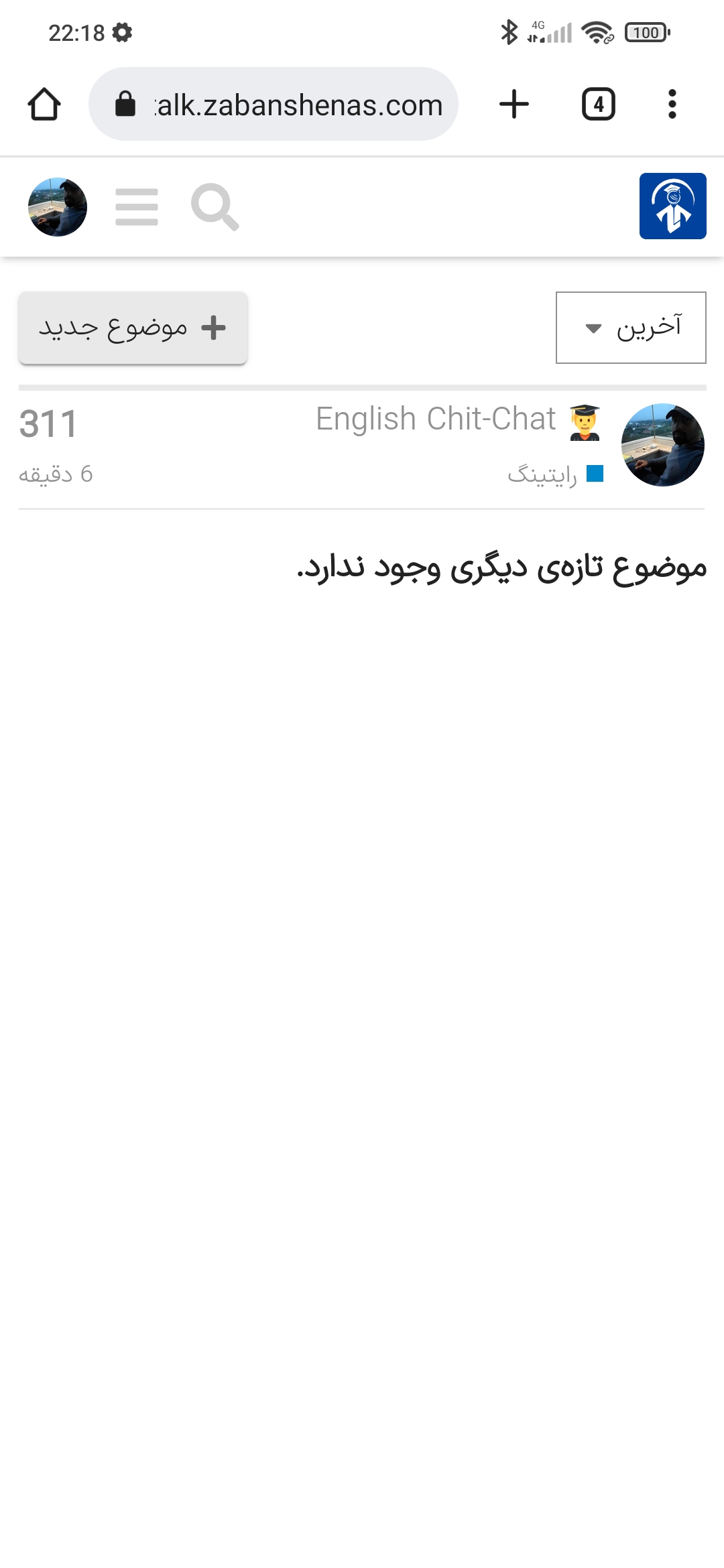Open the browser overflow menu
The image size is (724, 1568).
point(672,105)
